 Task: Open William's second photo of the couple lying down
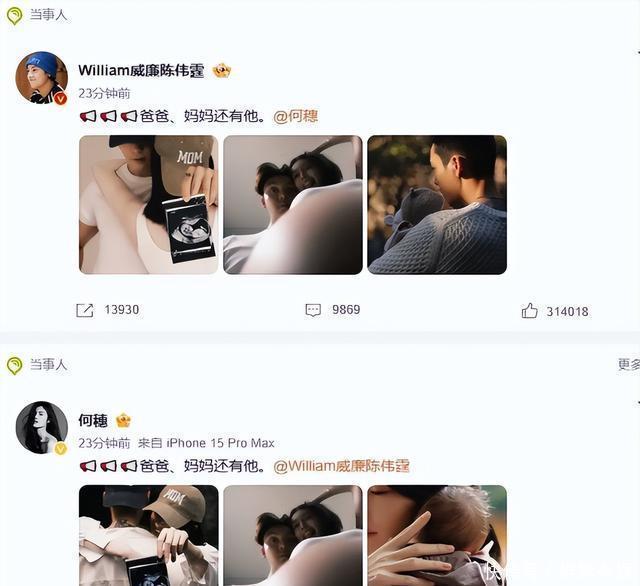[293, 204]
